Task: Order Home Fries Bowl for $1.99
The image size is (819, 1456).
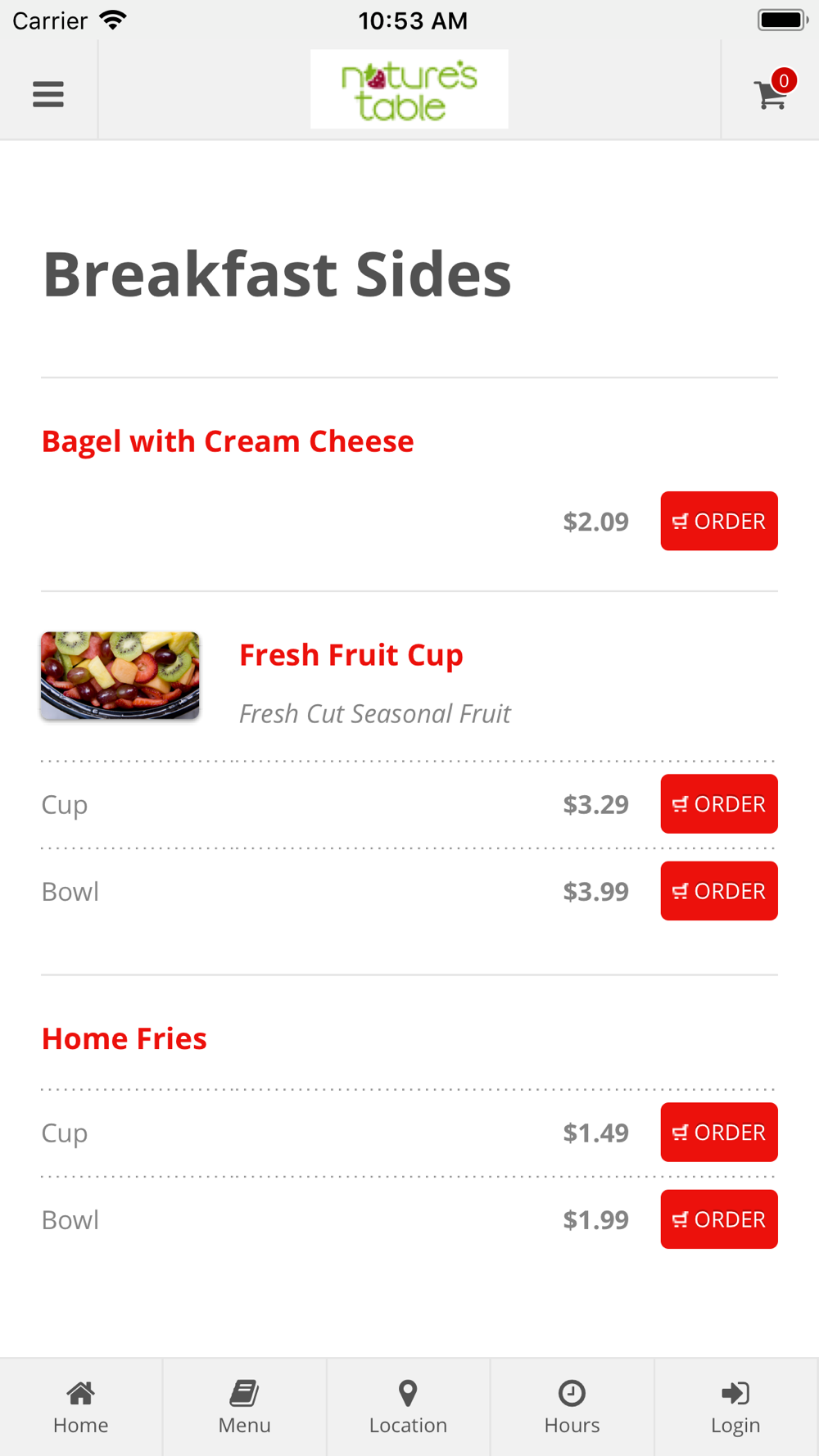Action: coord(718,1219)
